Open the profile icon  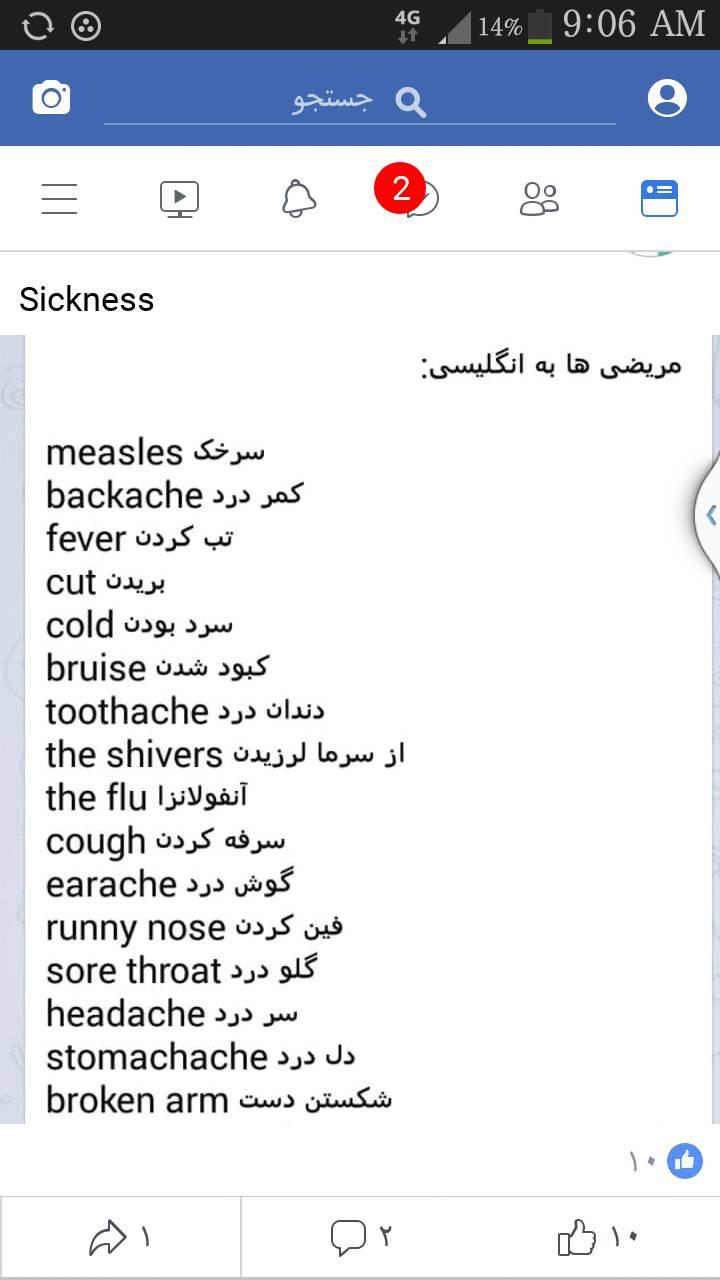pos(667,98)
